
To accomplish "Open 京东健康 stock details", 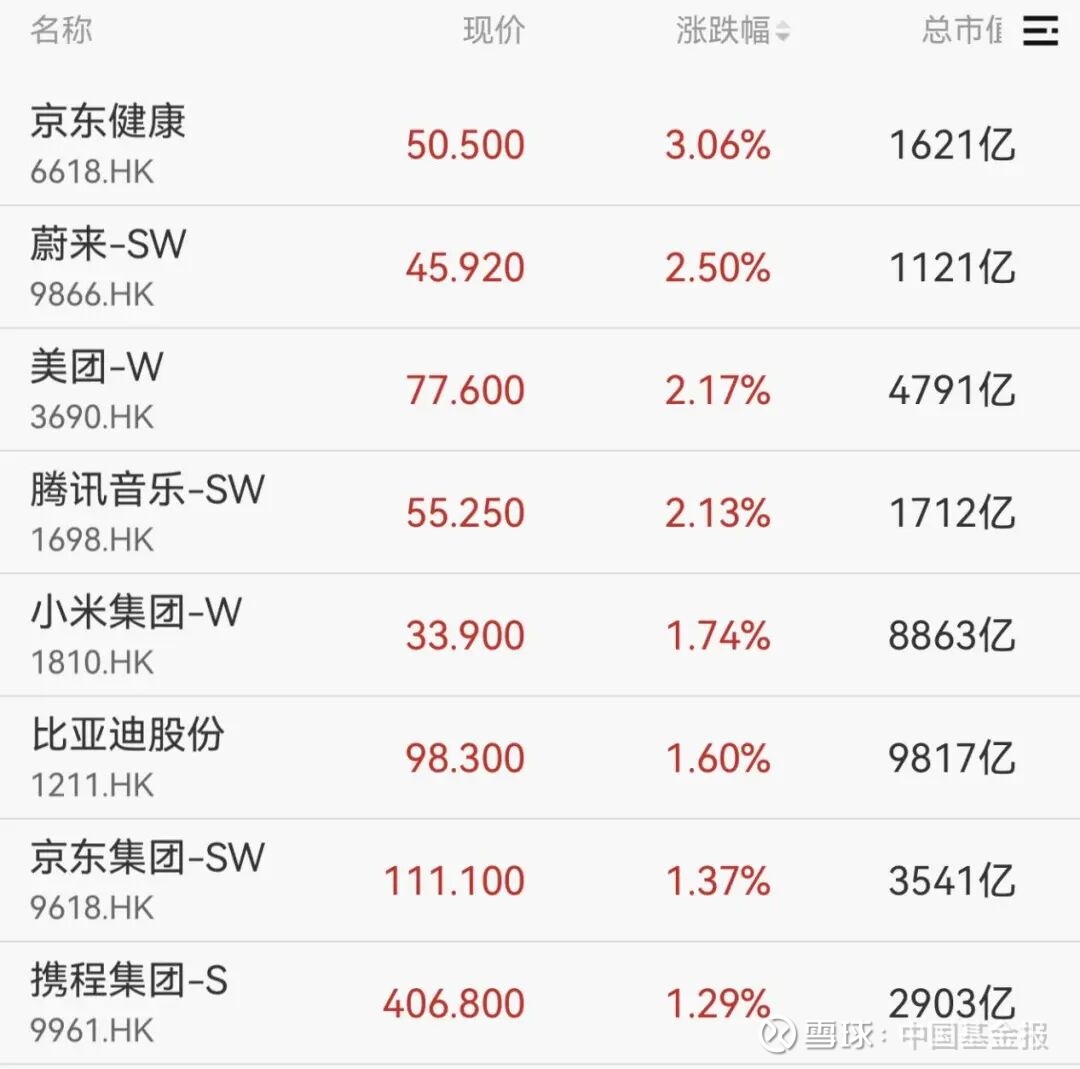I will (540, 144).
